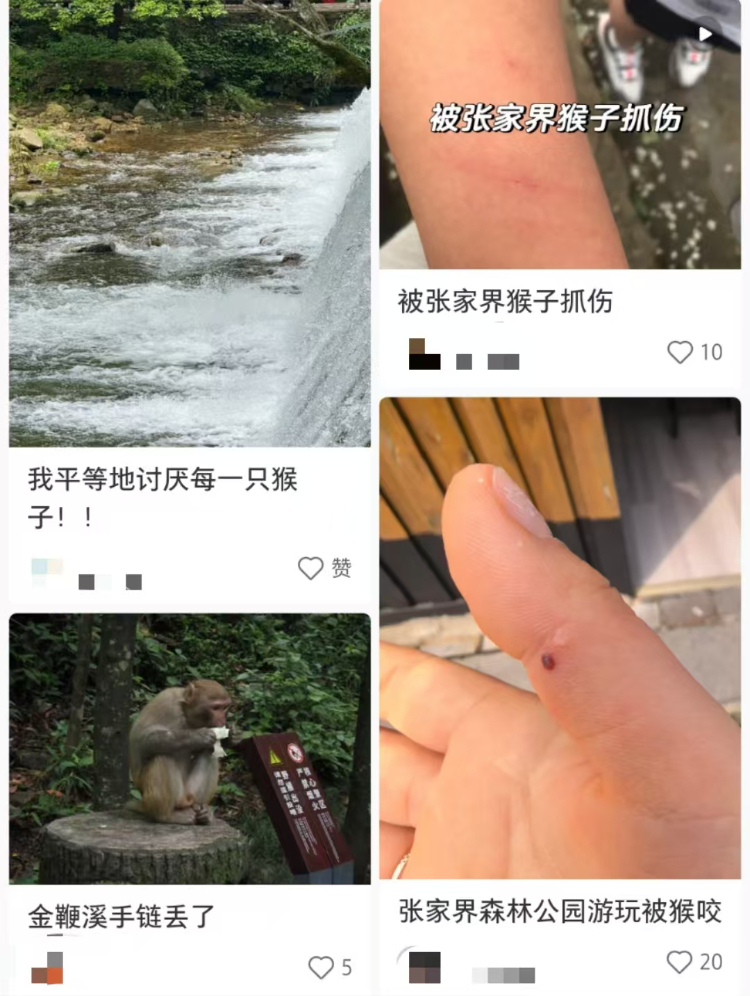This screenshot has width=750, height=996.
Task: Like the post 我平等地讨厌每一只猴子
Action: click(312, 568)
